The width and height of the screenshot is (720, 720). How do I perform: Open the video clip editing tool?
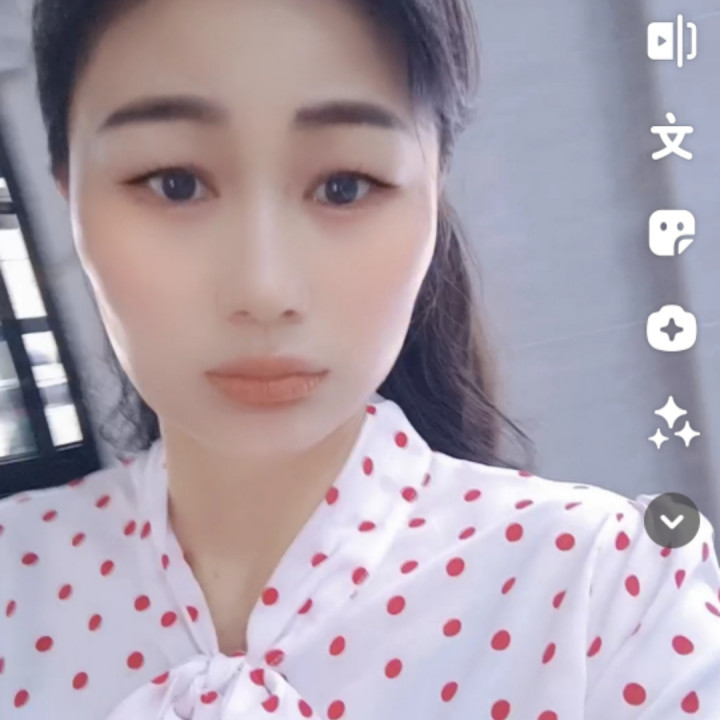pyautogui.click(x=671, y=41)
